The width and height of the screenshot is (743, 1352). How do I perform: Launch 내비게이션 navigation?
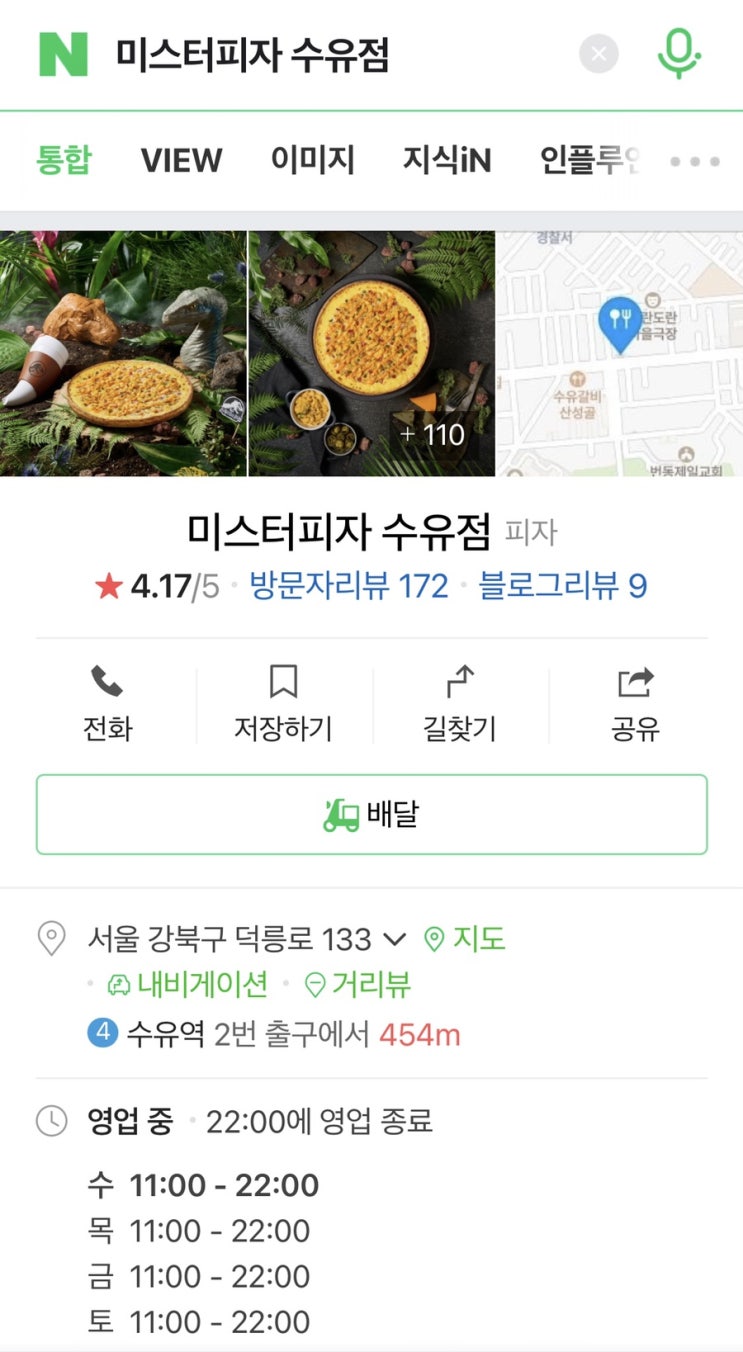point(188,985)
